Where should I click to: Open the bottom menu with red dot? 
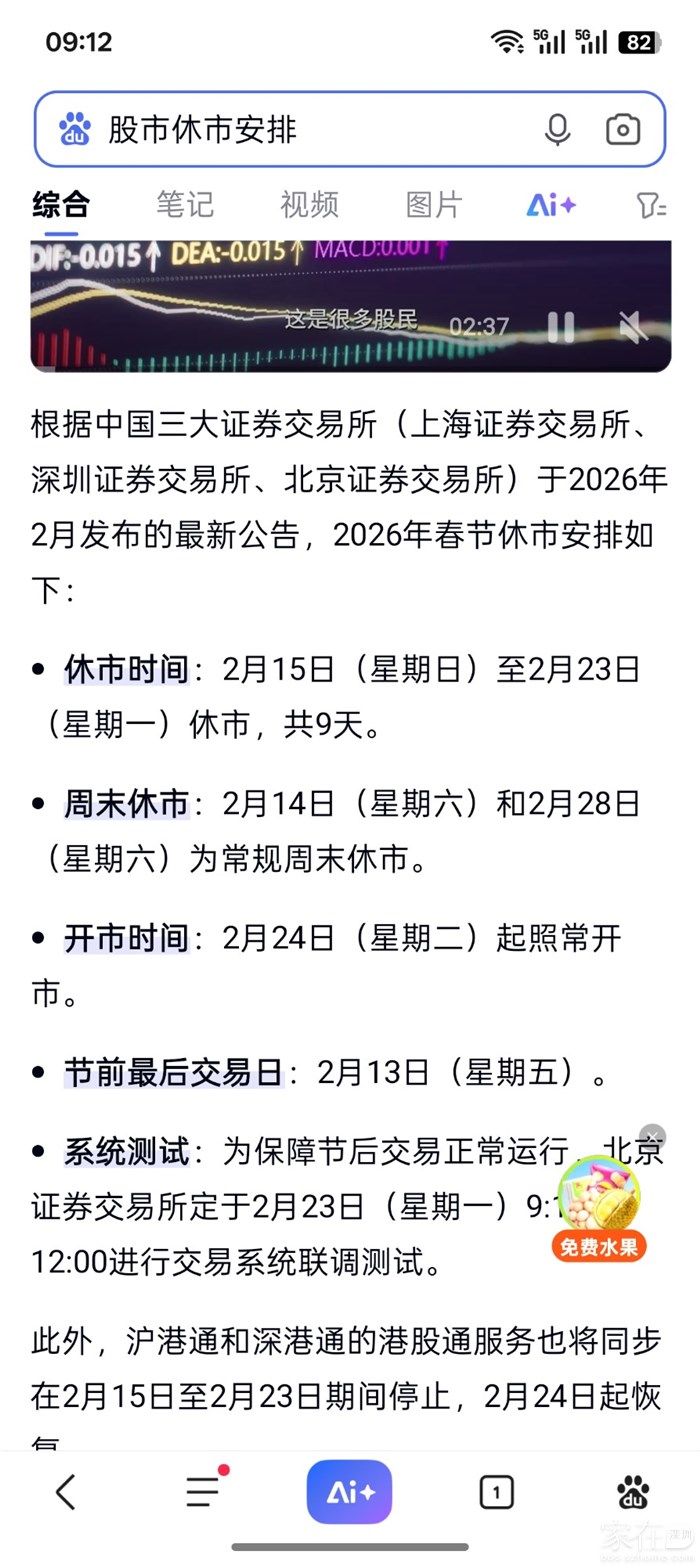click(205, 1491)
